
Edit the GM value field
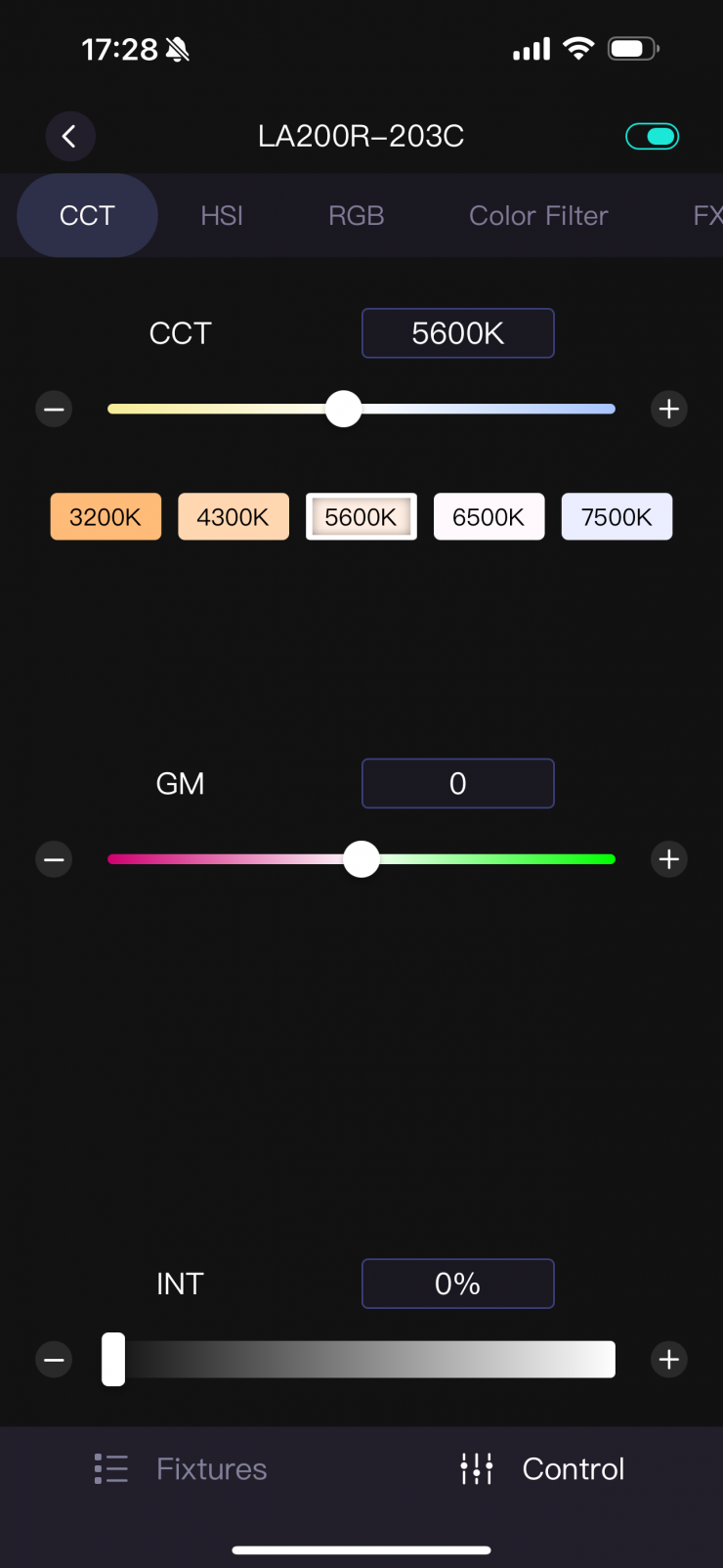tap(457, 784)
